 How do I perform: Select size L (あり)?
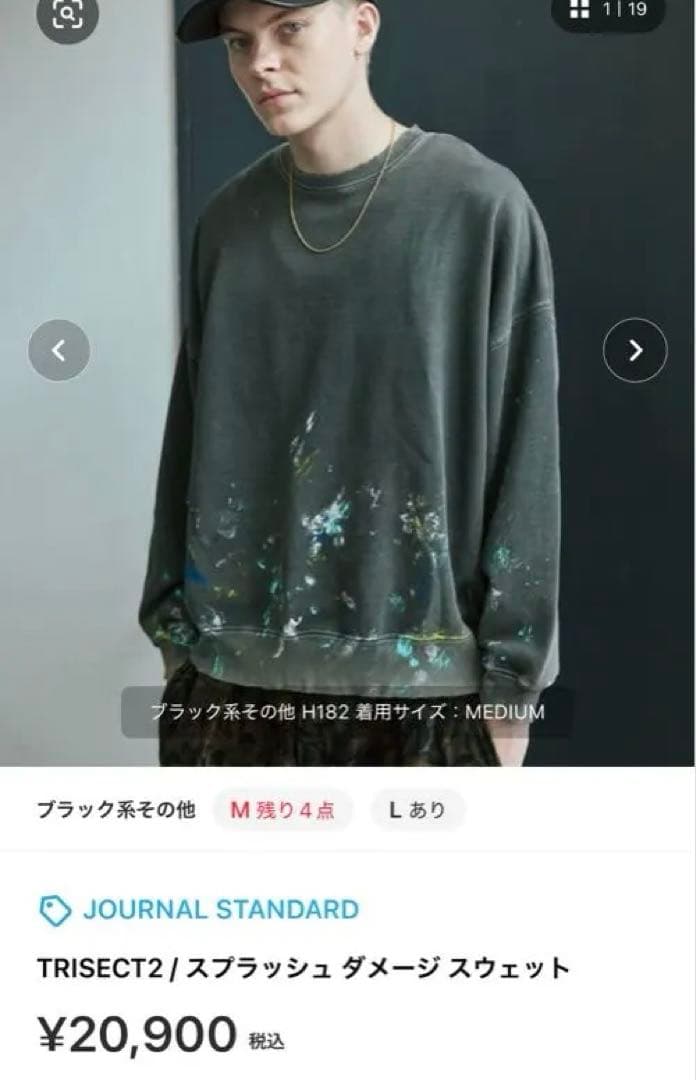[417, 811]
